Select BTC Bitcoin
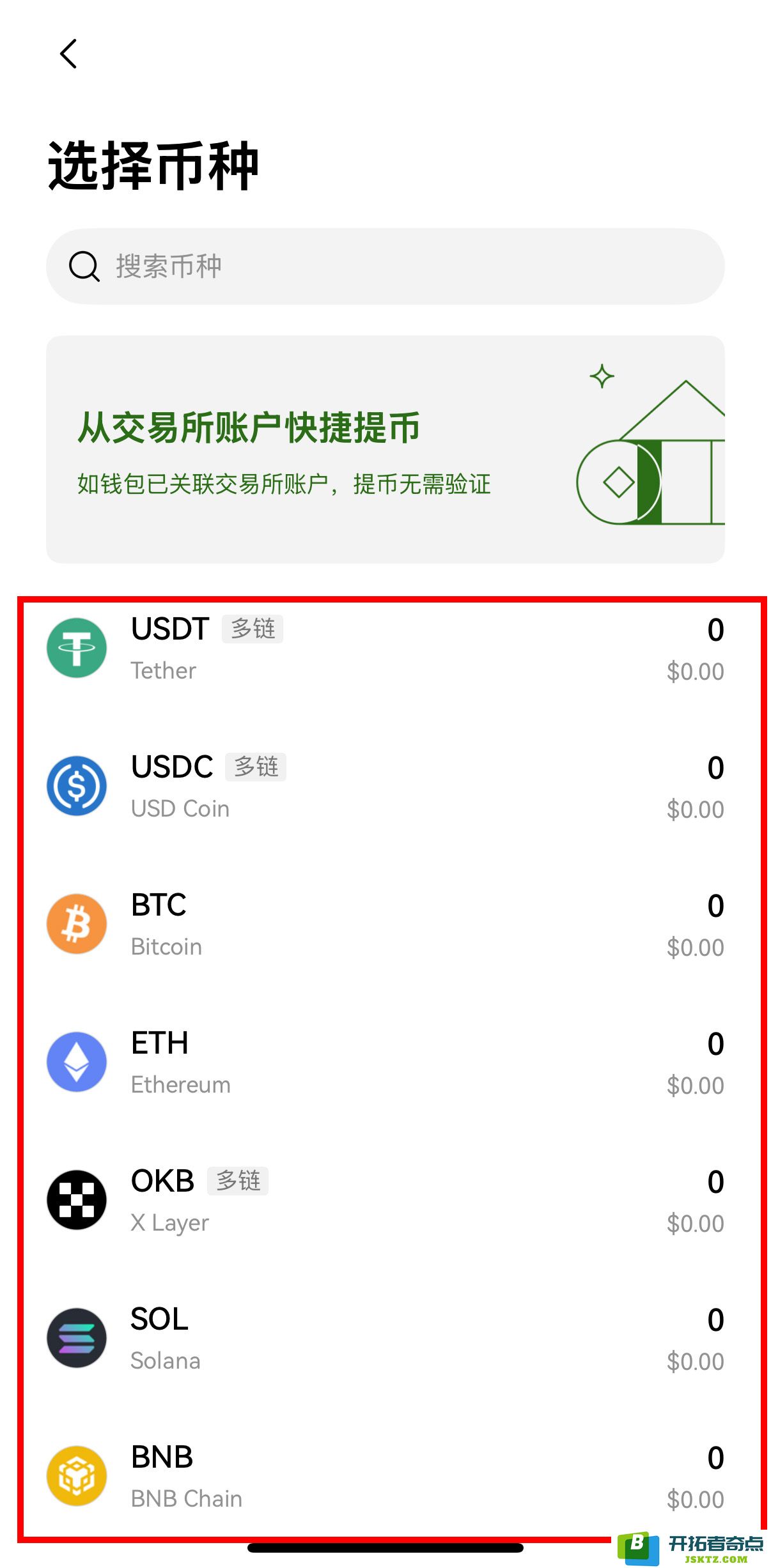Viewport: 771px width, 1568px height. coord(385,925)
